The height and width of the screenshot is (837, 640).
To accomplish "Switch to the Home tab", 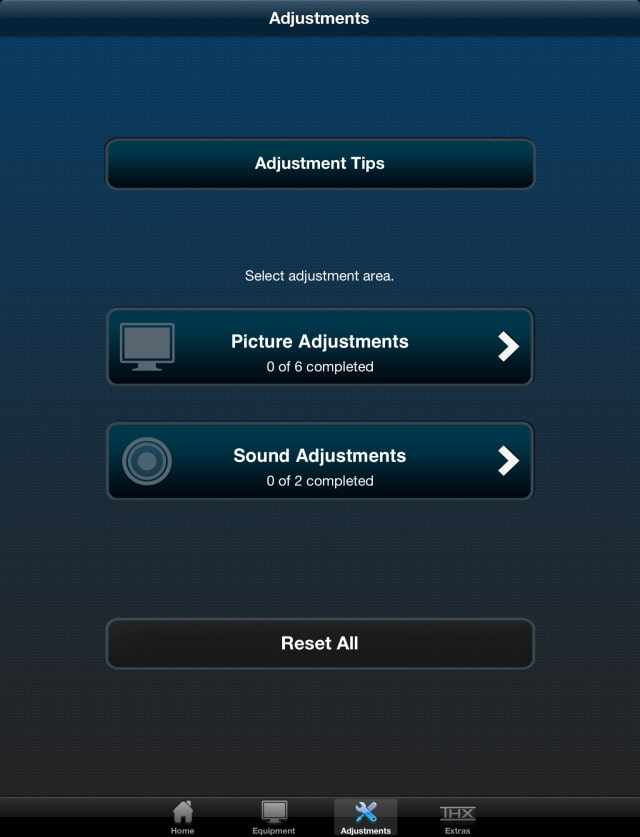I will point(182,817).
